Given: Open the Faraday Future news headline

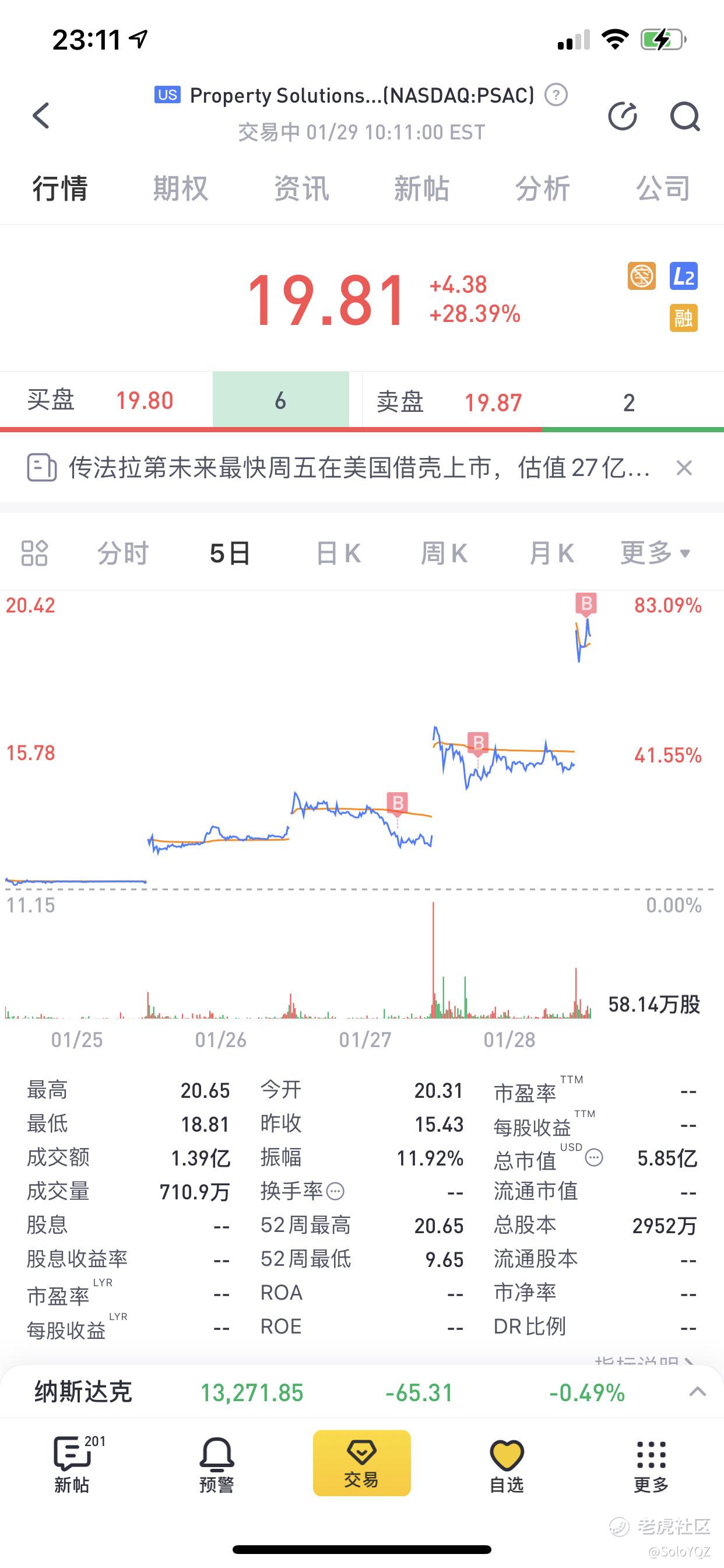Looking at the screenshot, I should coord(359,468).
